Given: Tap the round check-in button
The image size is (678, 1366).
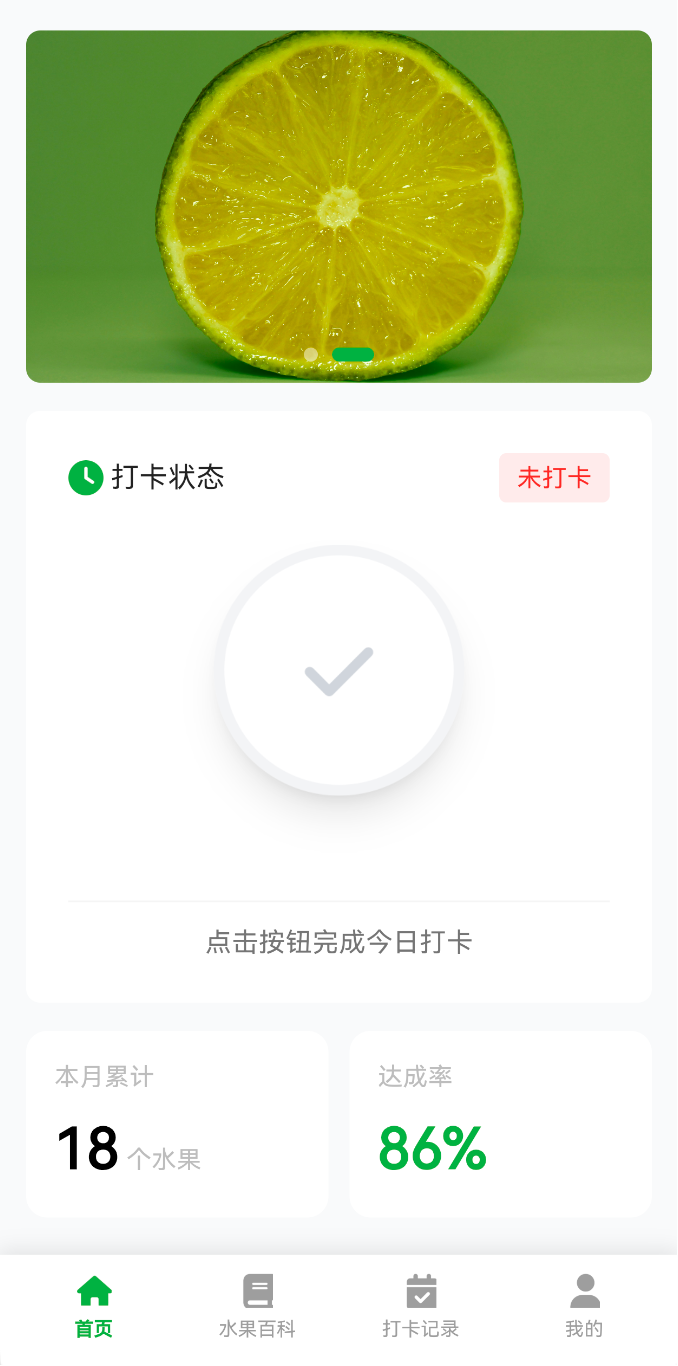Looking at the screenshot, I should click(x=339, y=670).
